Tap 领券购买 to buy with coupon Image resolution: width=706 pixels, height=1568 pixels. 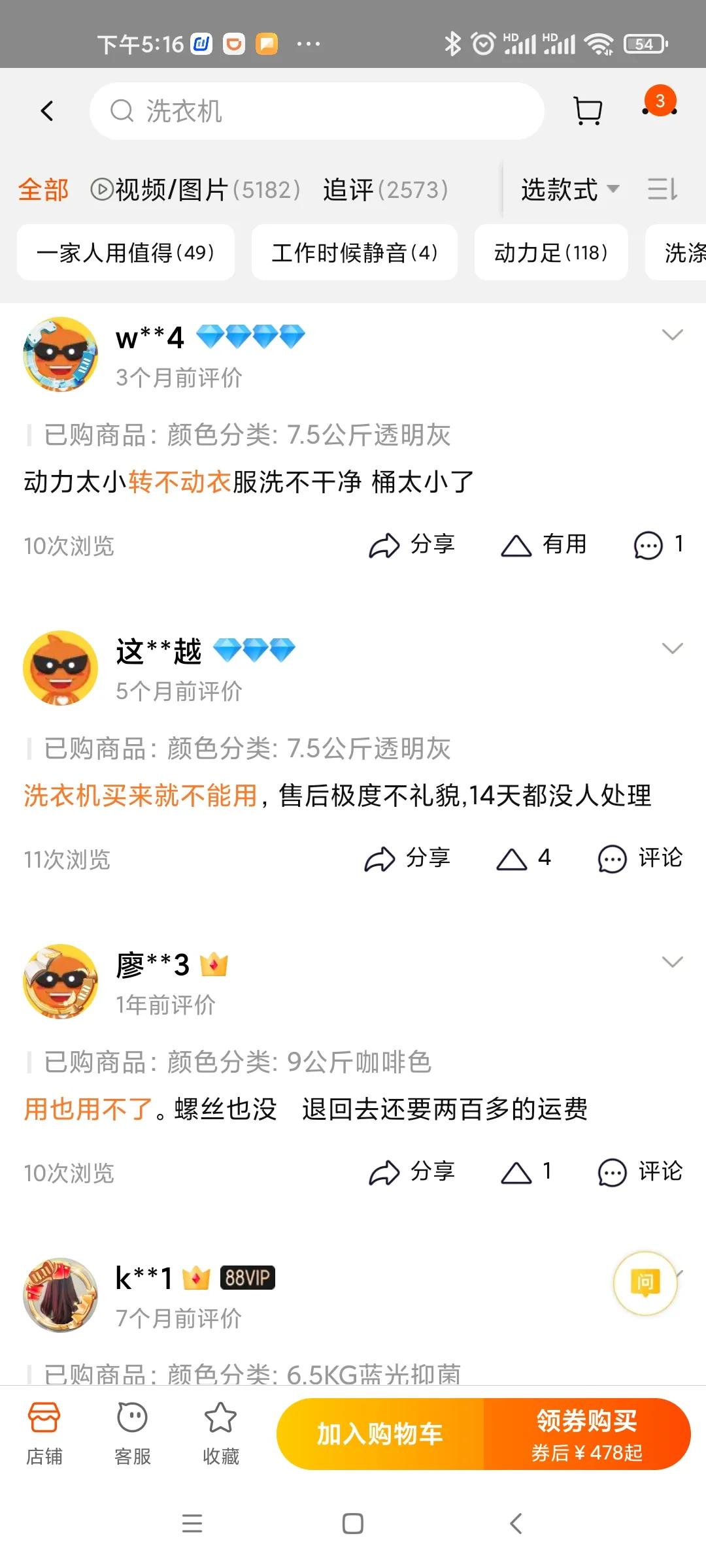click(x=582, y=1434)
